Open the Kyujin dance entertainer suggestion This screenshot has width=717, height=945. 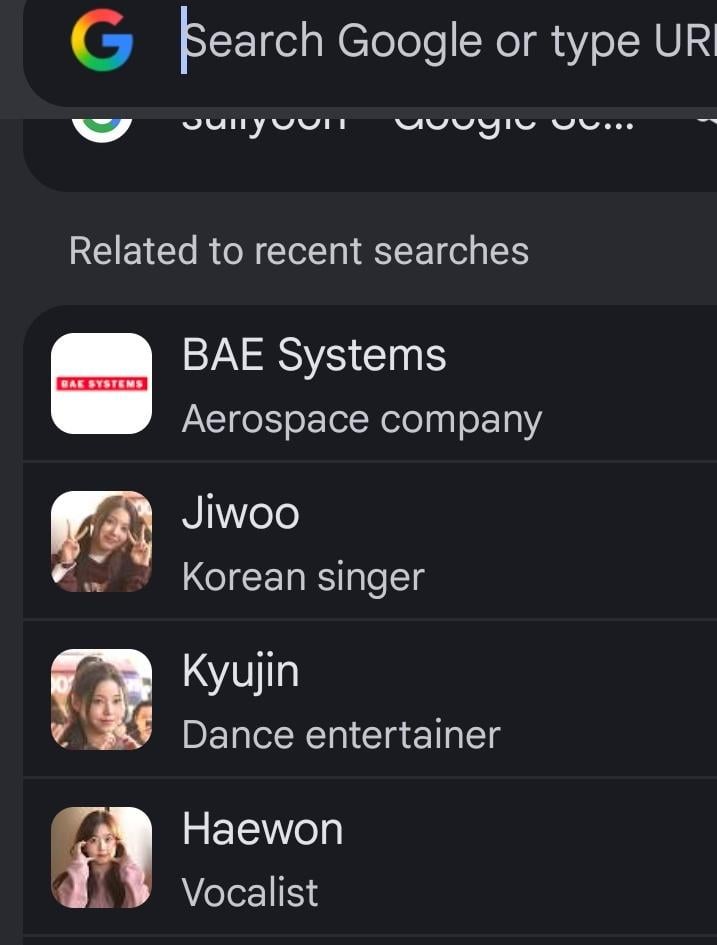pos(370,700)
